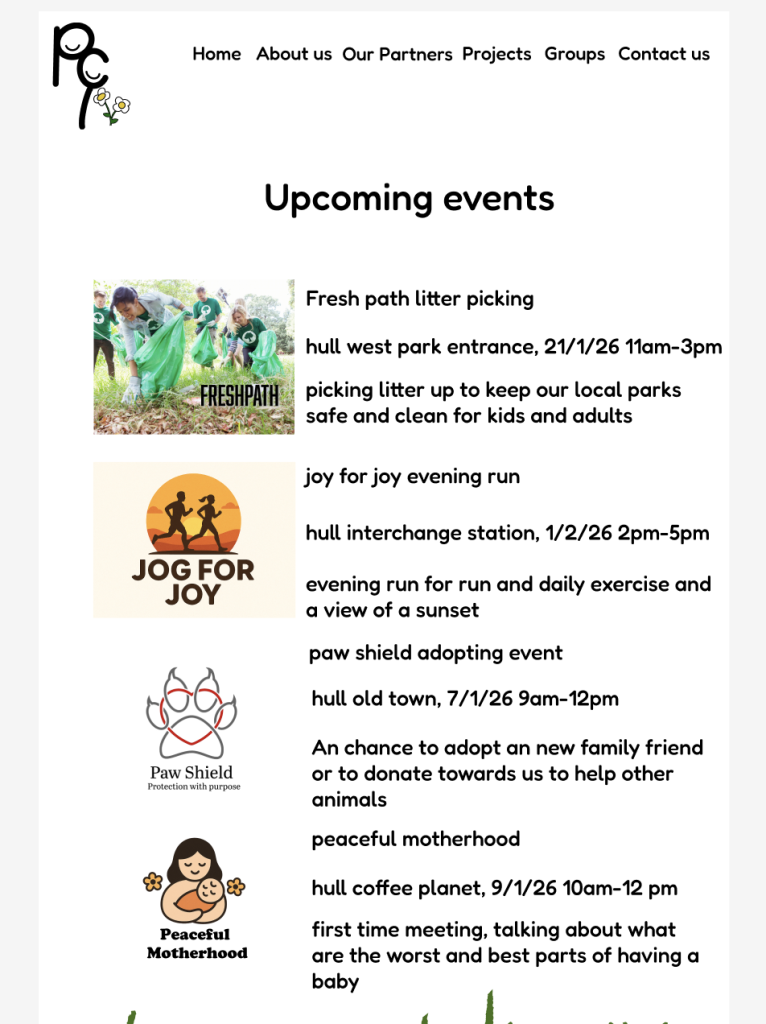
Task: Open the Projects page
Action: (496, 54)
